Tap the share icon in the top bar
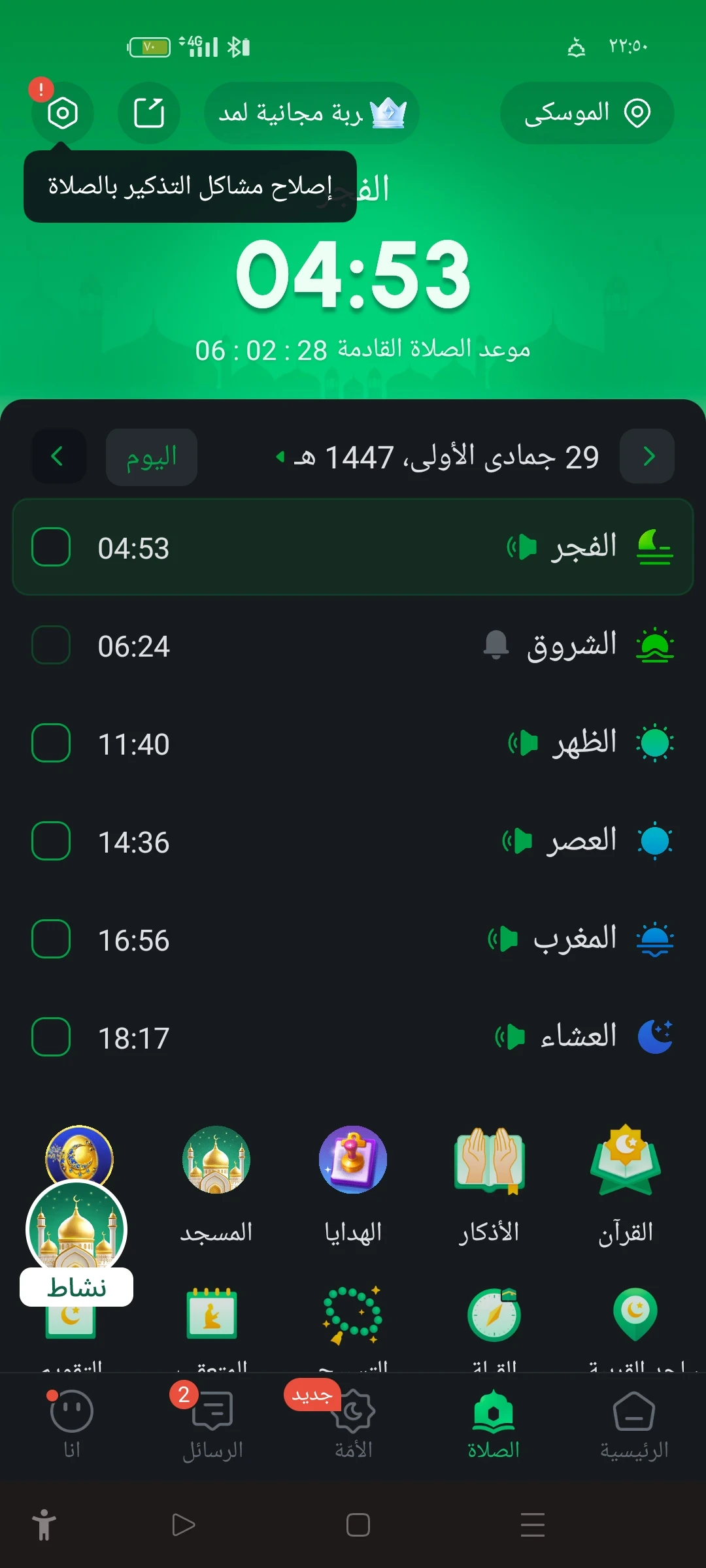This screenshot has width=706, height=1568. click(148, 112)
